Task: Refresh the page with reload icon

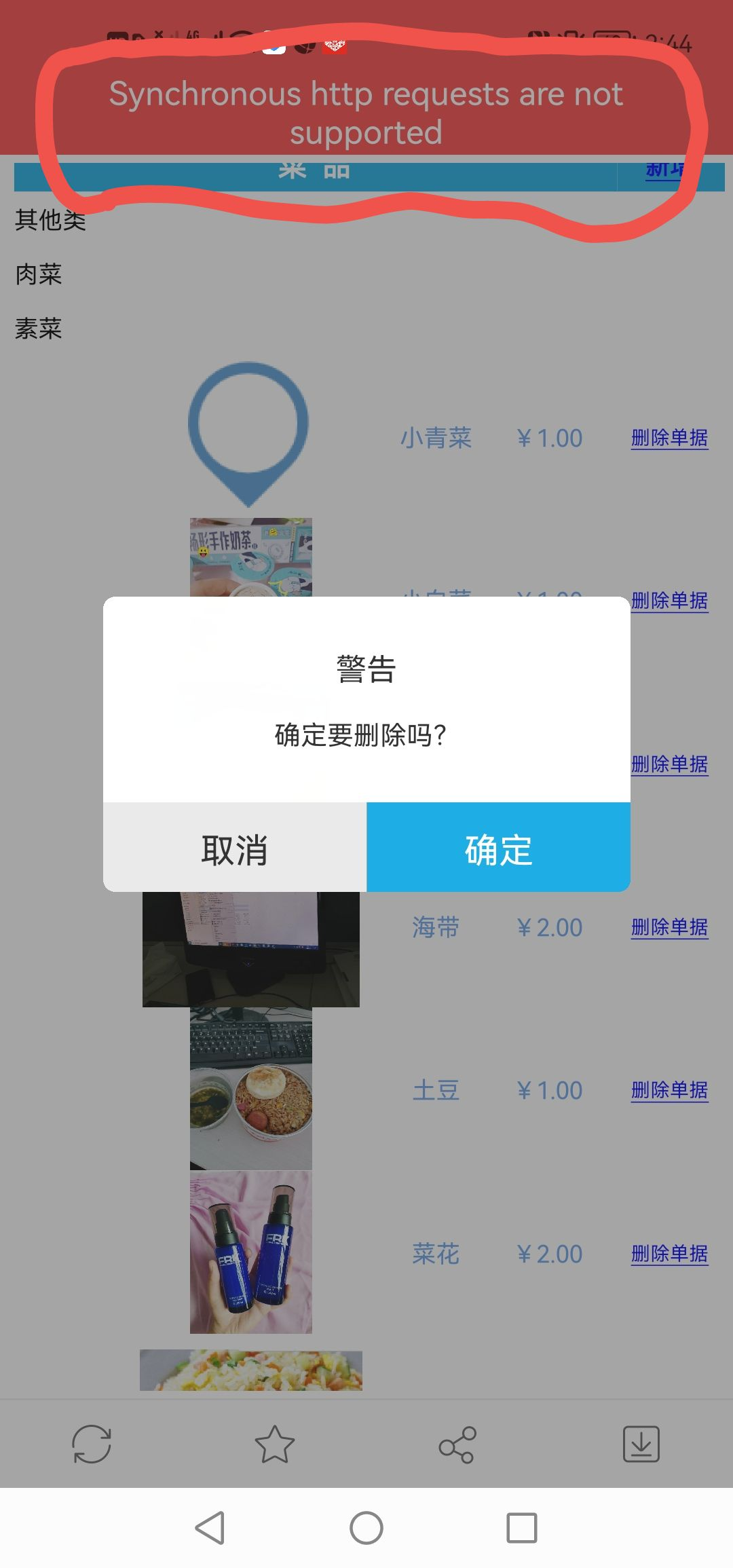Action: tap(92, 1444)
